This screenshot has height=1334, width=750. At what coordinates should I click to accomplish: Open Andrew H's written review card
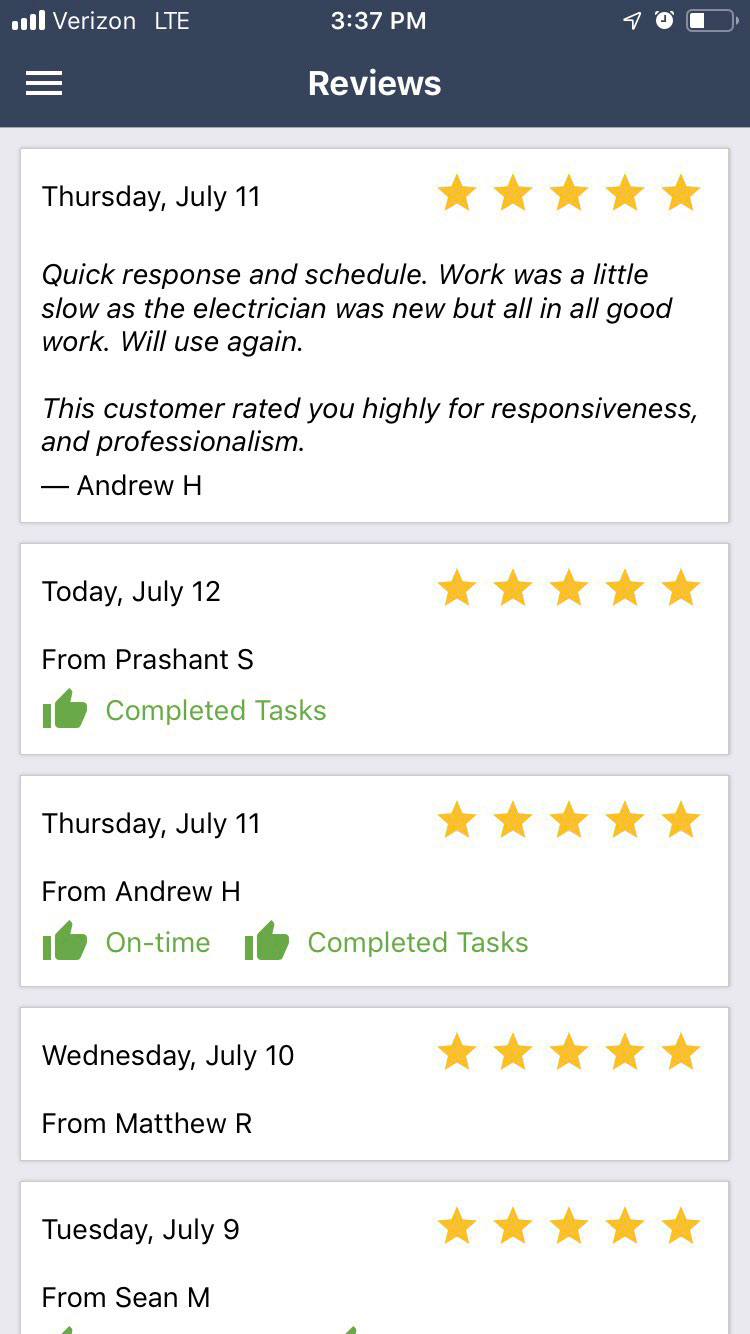point(375,336)
